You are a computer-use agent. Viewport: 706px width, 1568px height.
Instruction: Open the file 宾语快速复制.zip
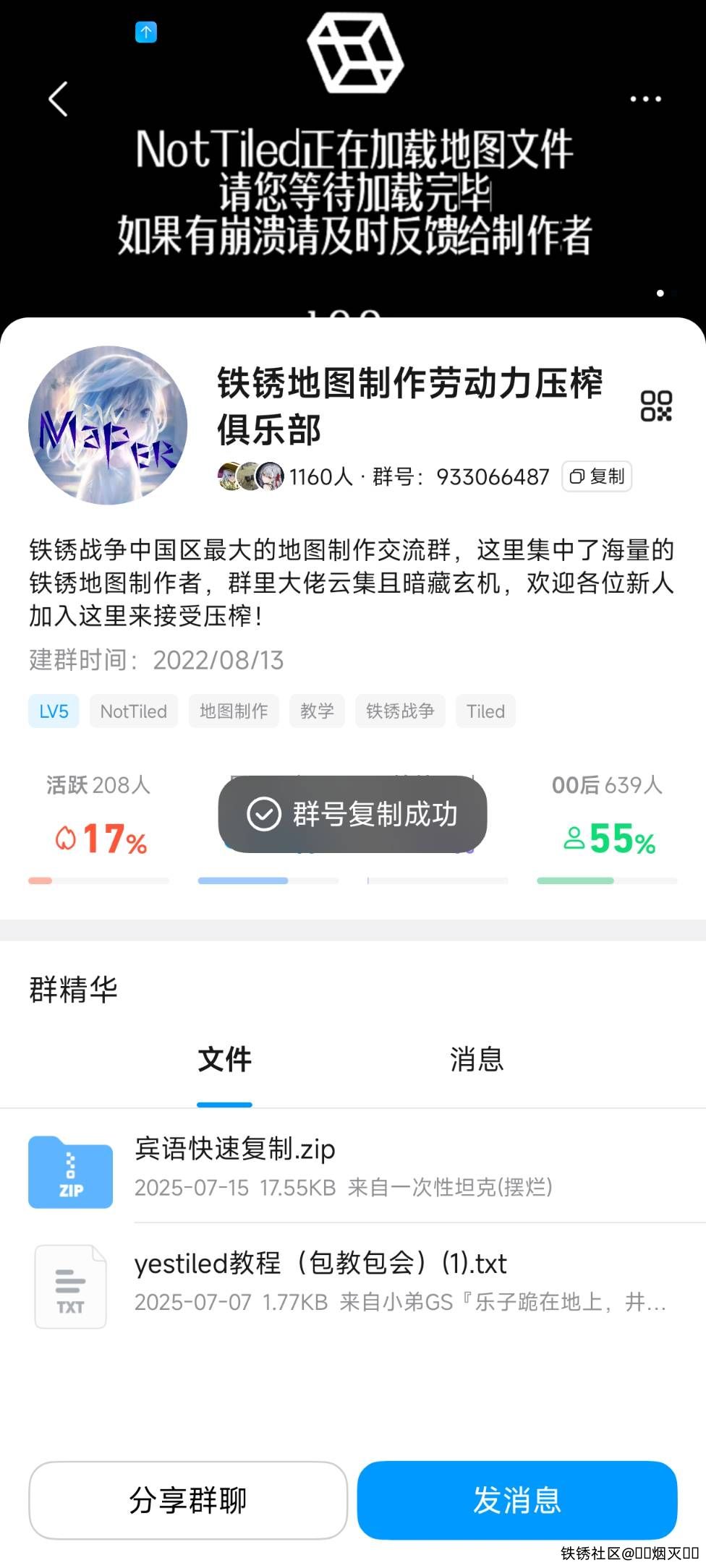click(x=362, y=1166)
